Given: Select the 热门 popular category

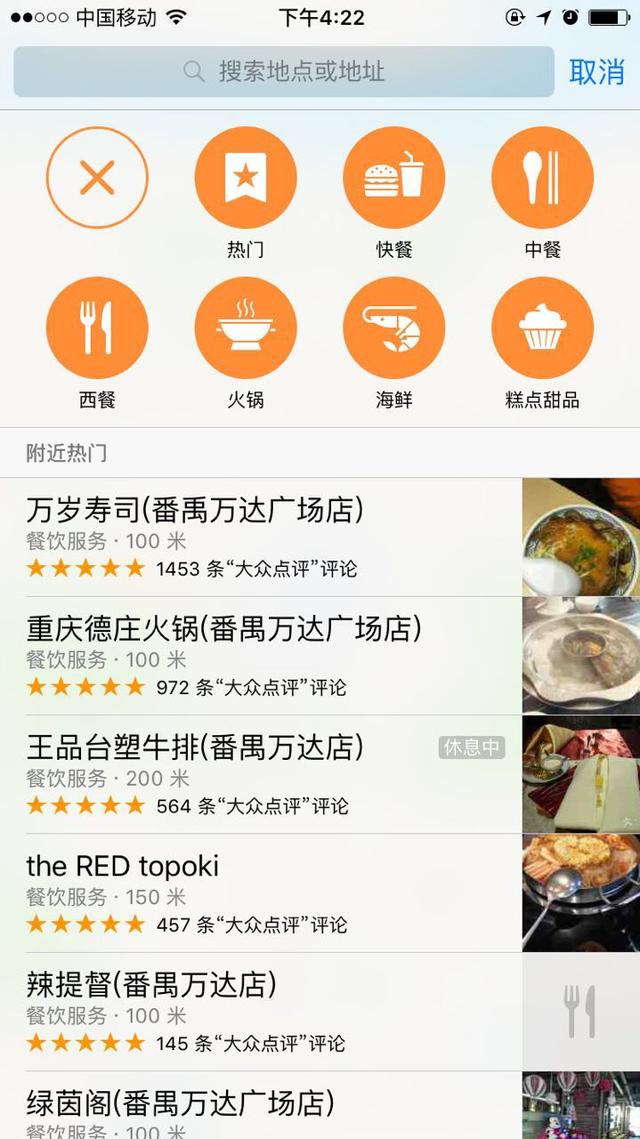Looking at the screenshot, I should [245, 178].
